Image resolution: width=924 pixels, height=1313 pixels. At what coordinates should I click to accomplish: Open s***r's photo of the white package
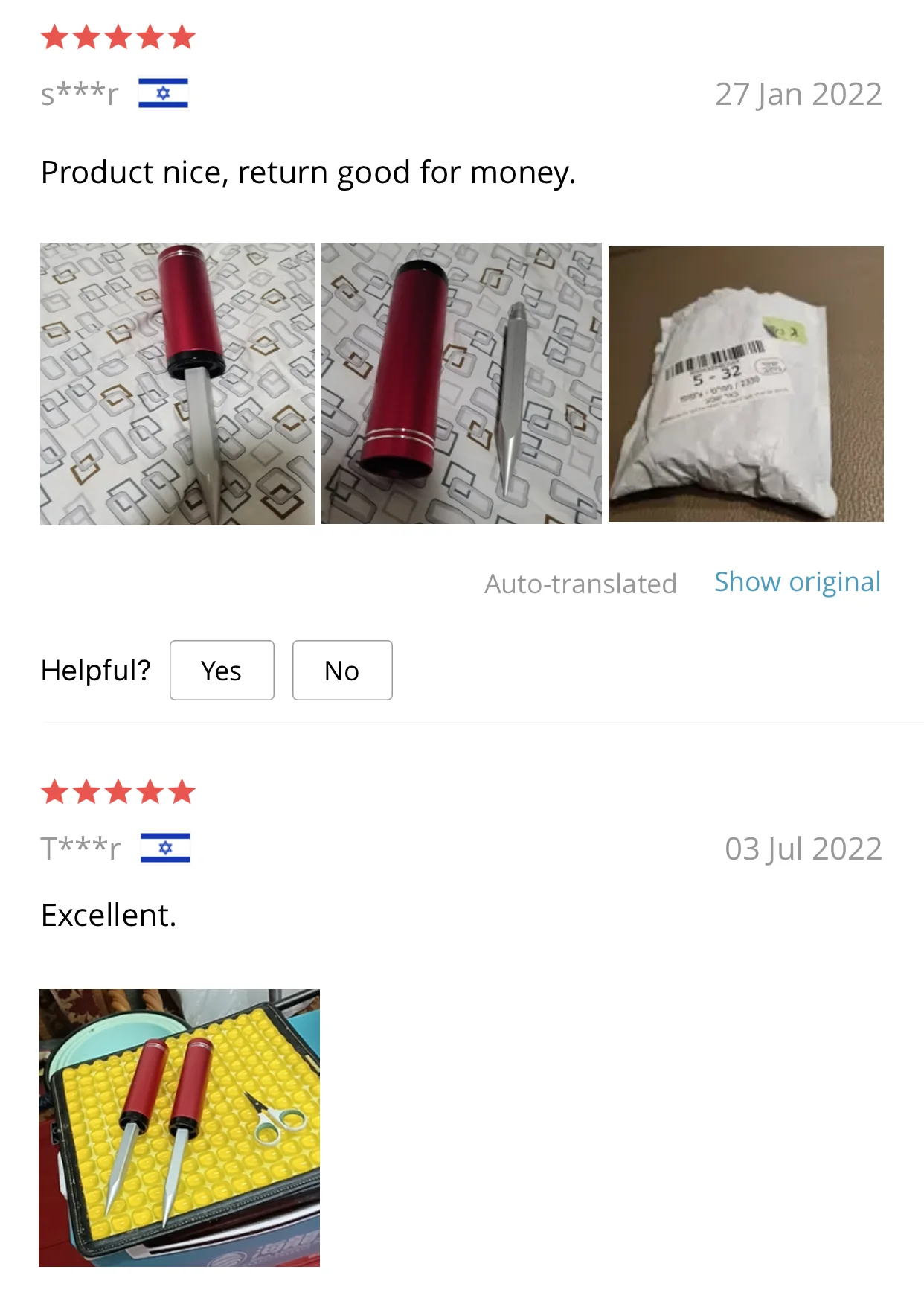745,384
